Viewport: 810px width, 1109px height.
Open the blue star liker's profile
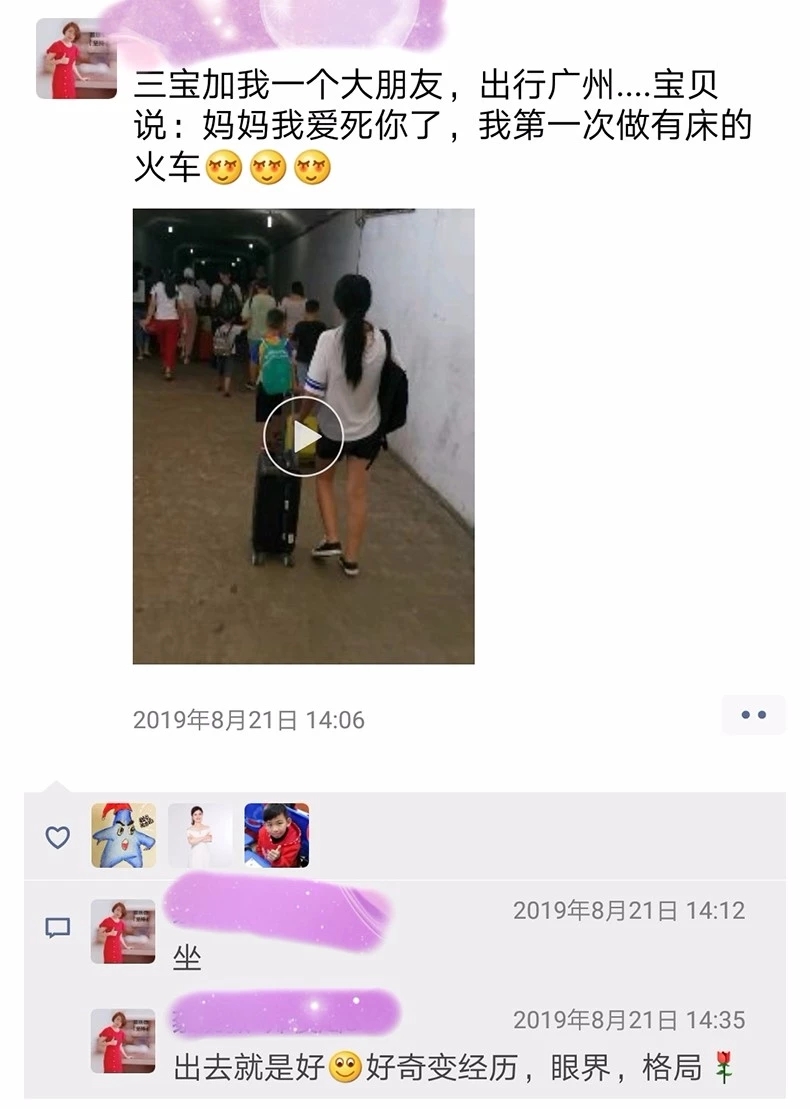click(x=124, y=835)
